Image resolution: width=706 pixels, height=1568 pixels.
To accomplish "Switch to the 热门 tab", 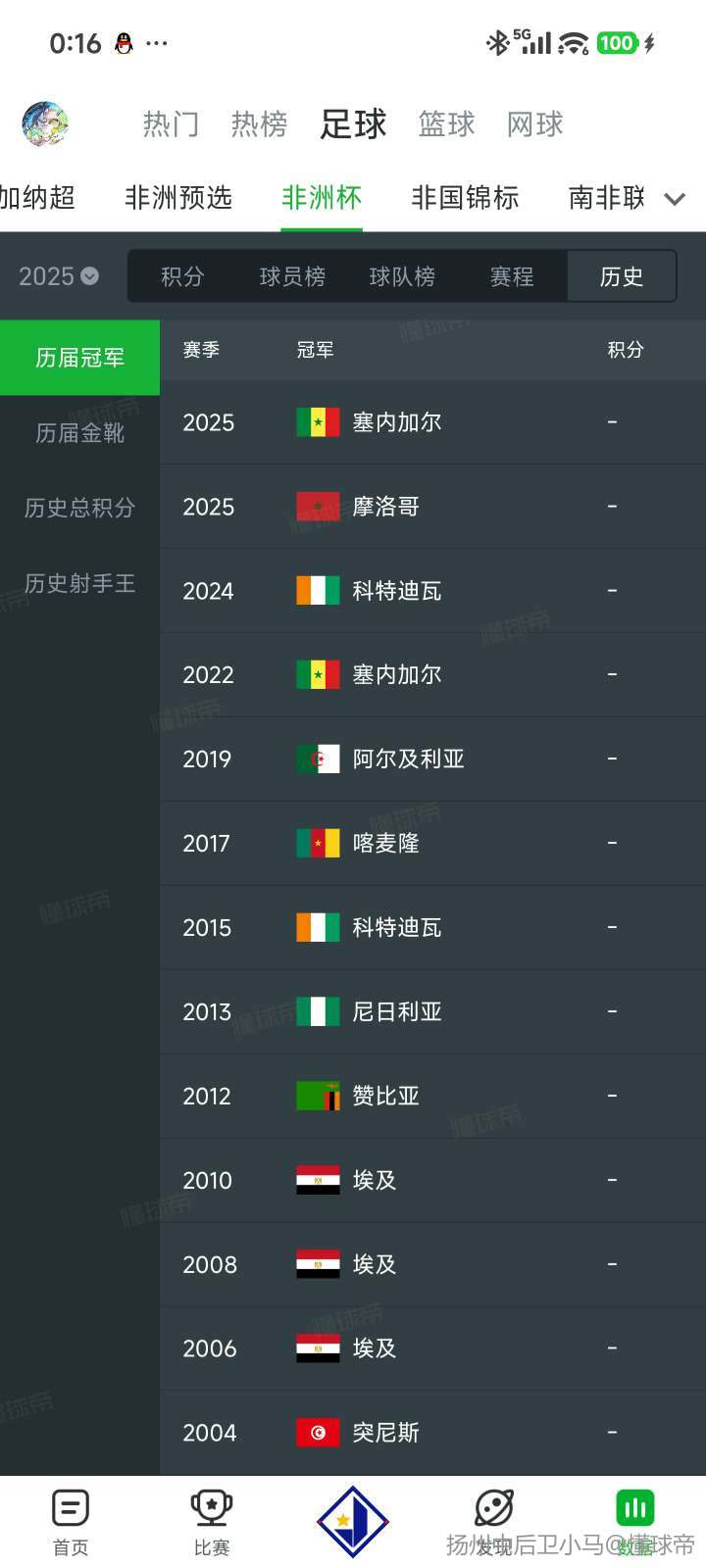I will tap(171, 124).
